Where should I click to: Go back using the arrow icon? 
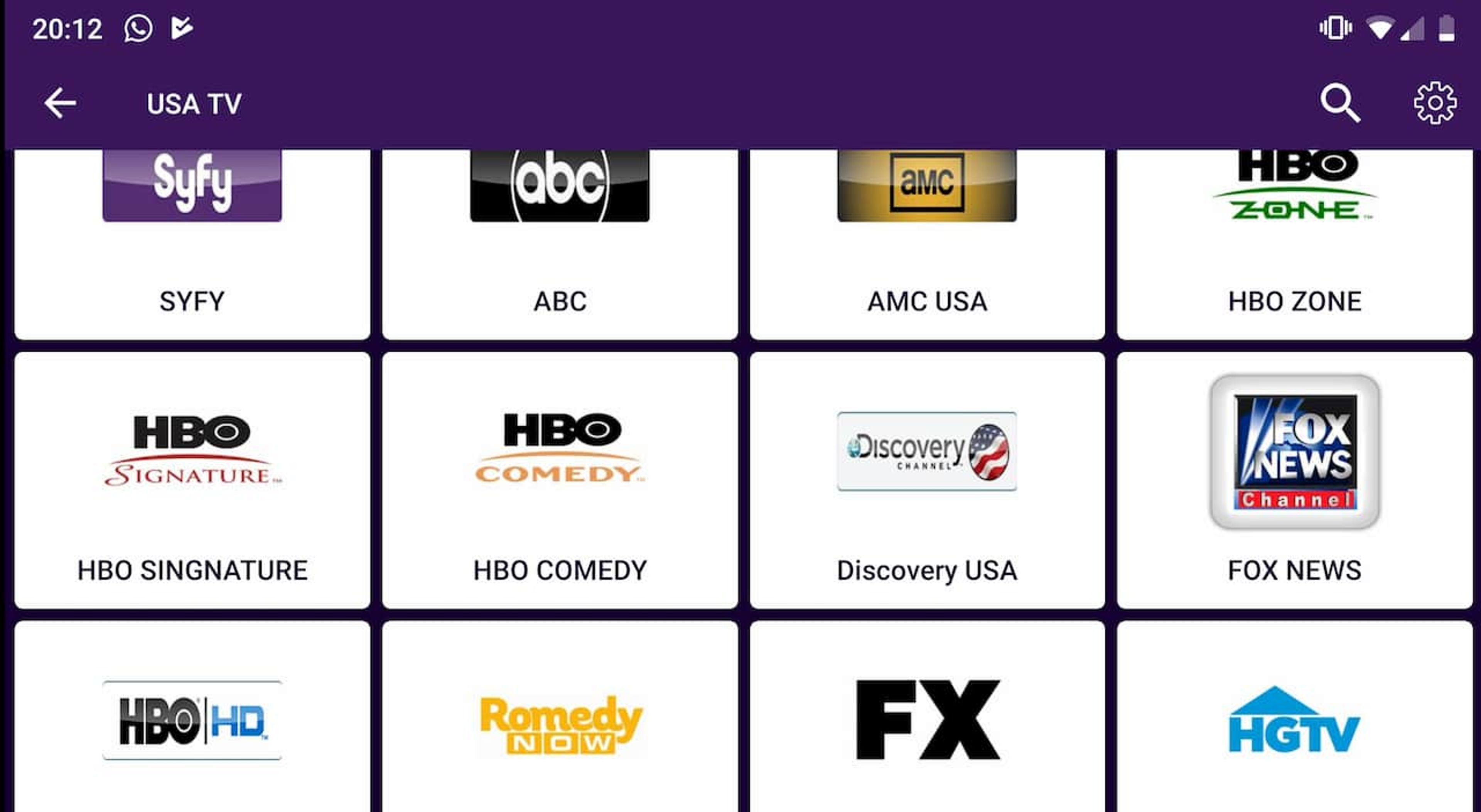pyautogui.click(x=60, y=103)
